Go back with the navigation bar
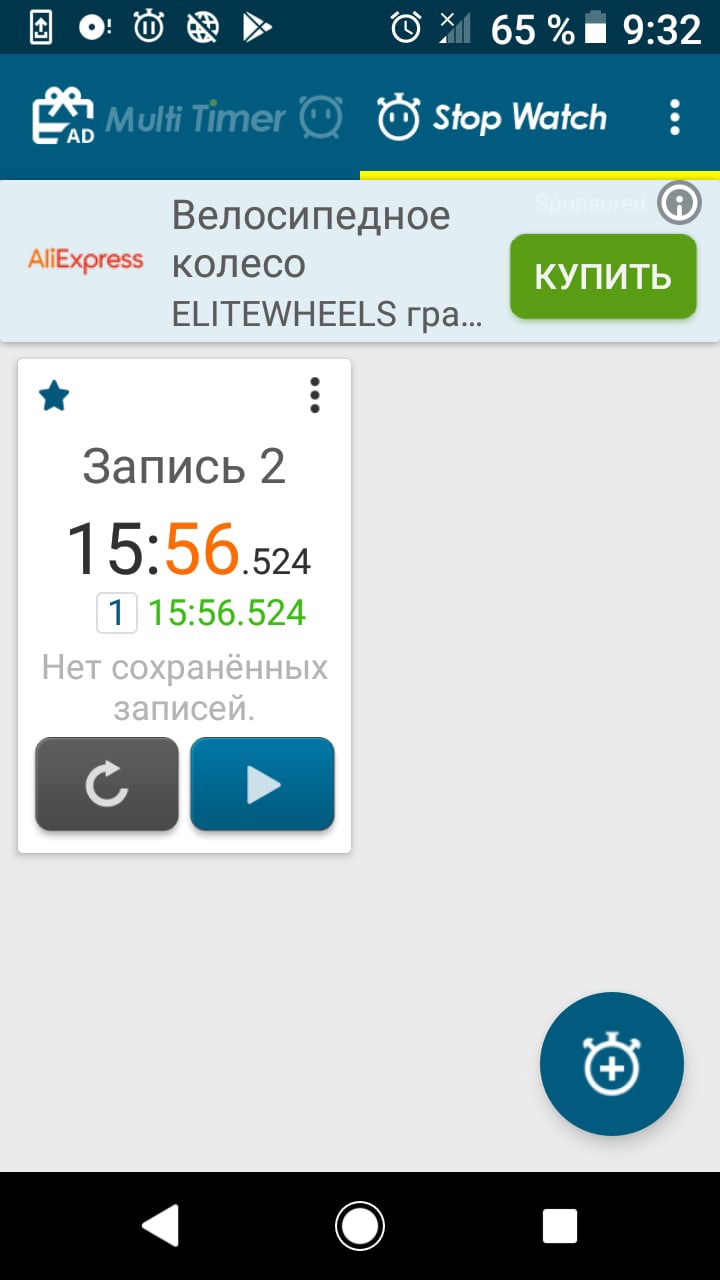 point(160,1225)
